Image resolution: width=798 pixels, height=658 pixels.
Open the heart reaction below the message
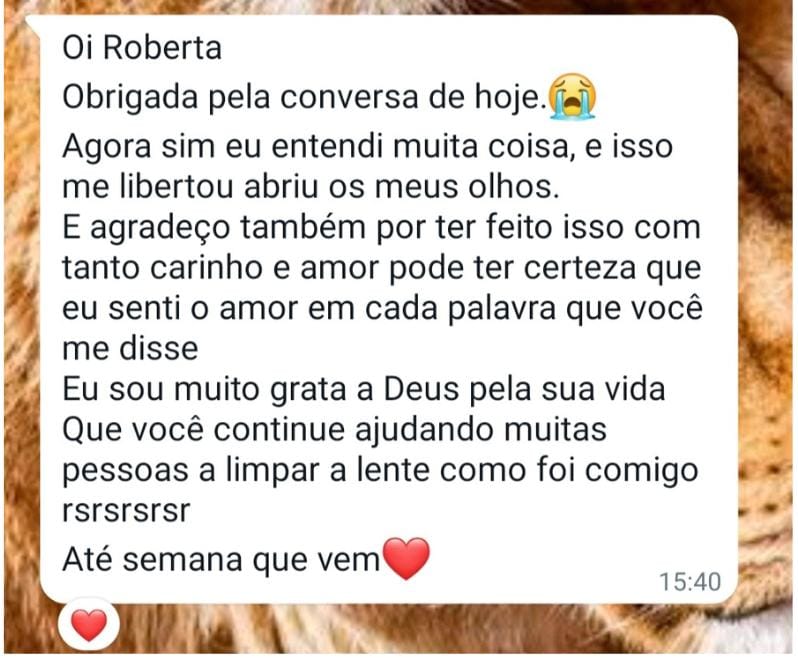tap(89, 625)
